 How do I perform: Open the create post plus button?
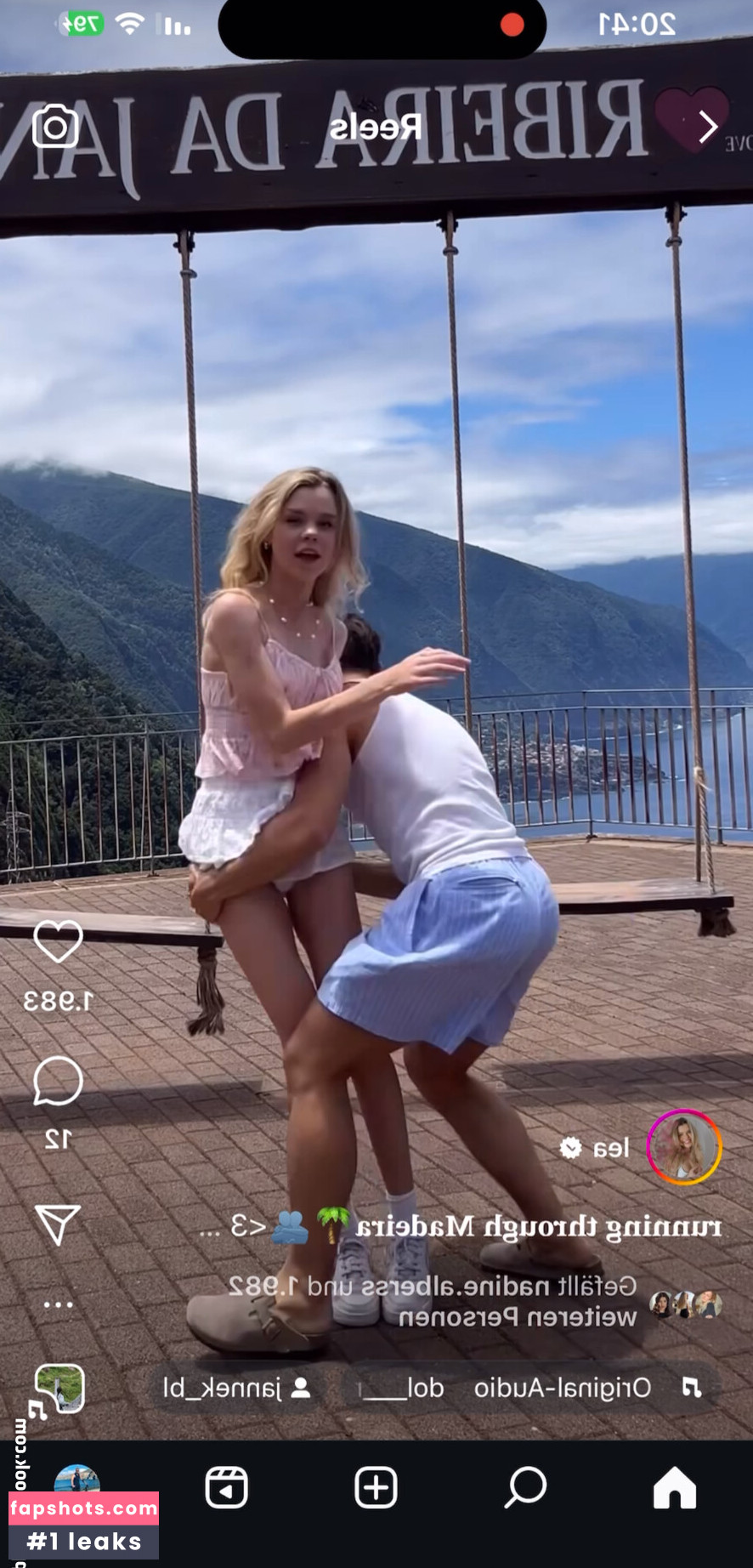coord(376,1487)
